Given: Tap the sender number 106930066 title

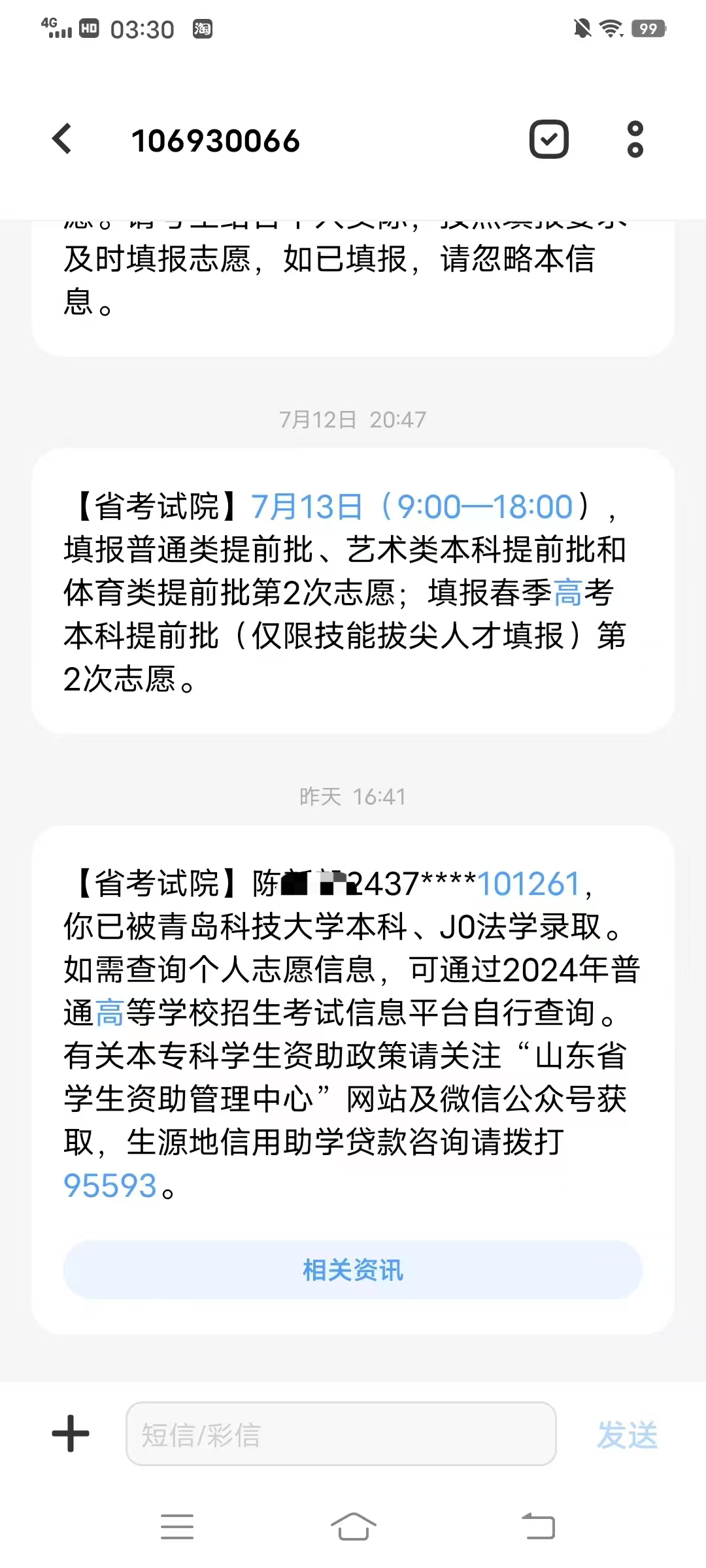Looking at the screenshot, I should click(x=214, y=139).
